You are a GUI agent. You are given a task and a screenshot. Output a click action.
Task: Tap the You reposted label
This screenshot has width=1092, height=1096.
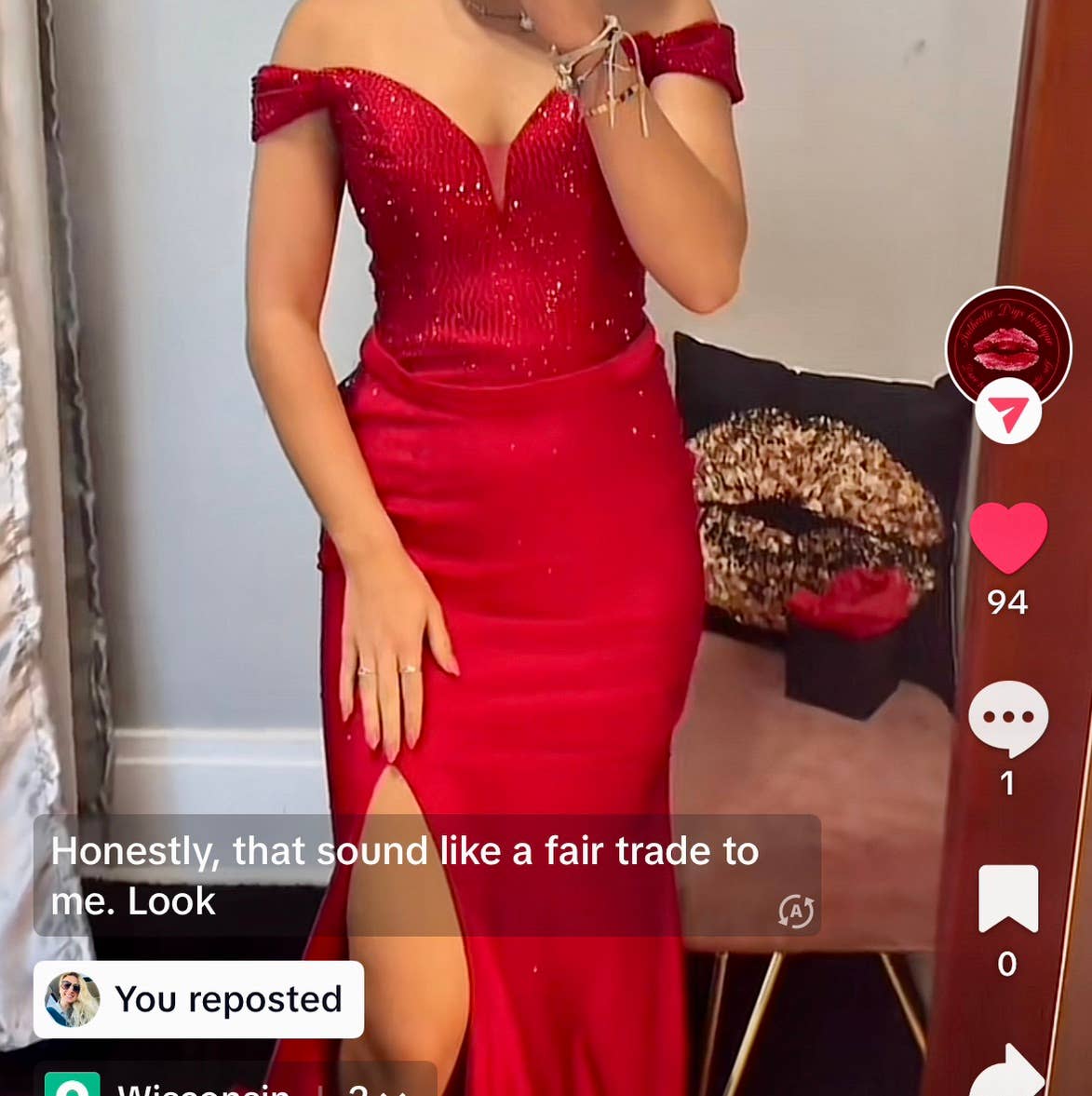[x=198, y=999]
